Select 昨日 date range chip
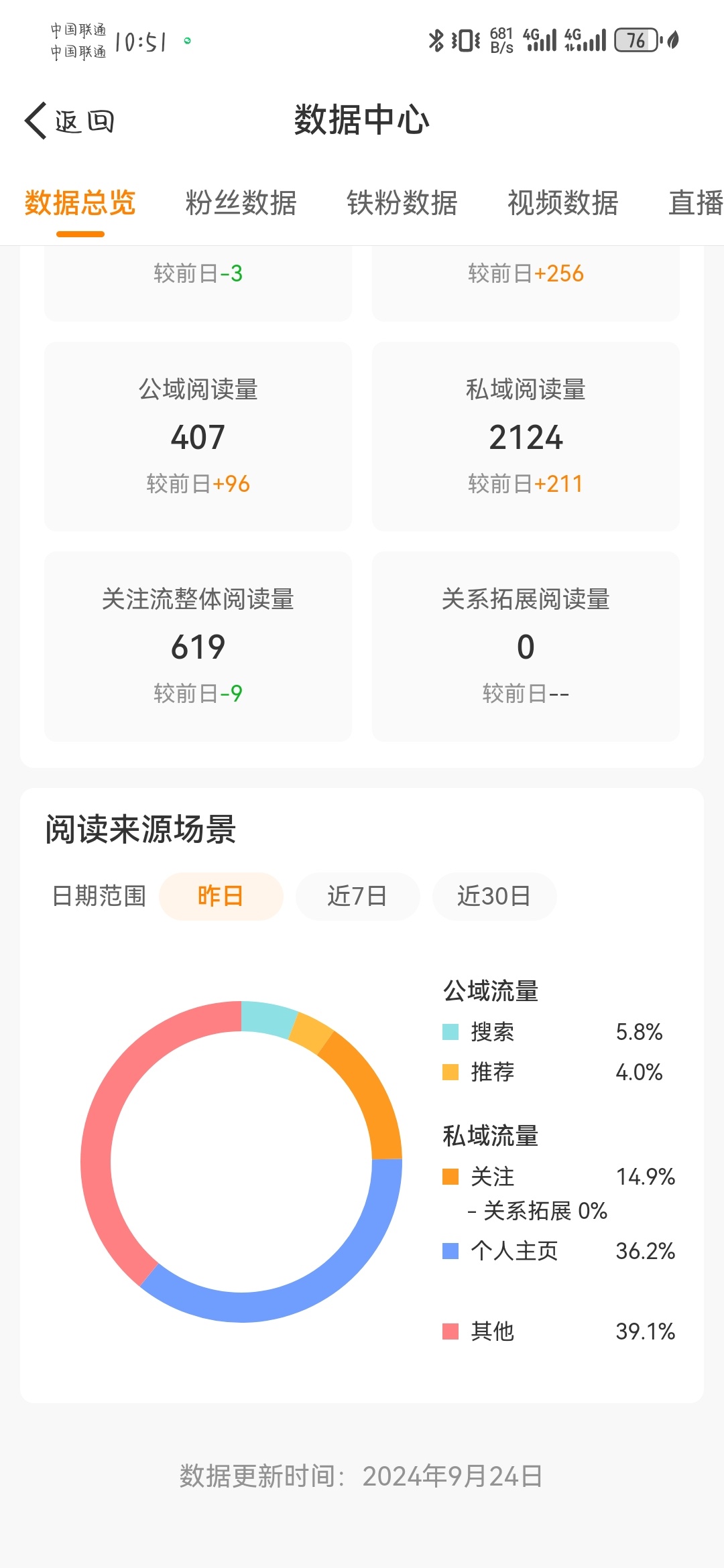This screenshot has width=724, height=1568. point(221,896)
